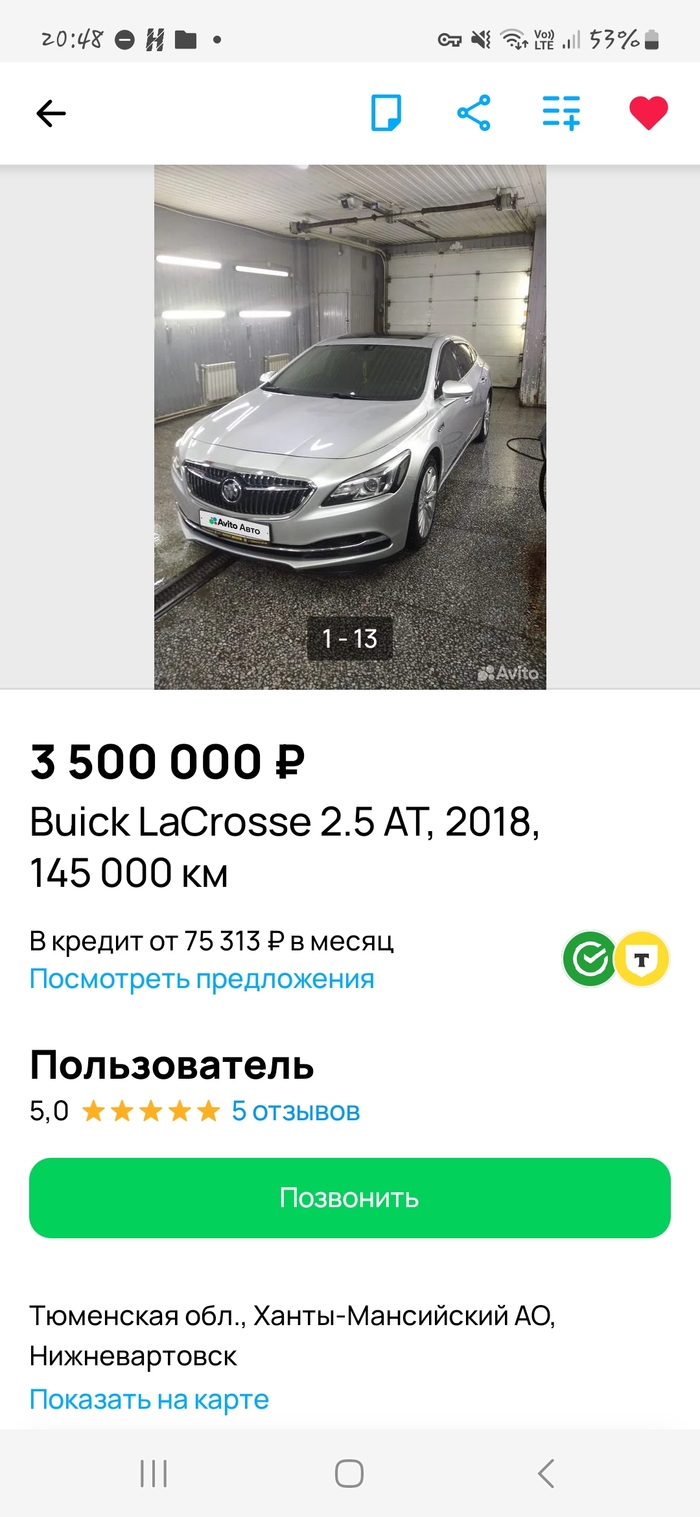This screenshot has width=700, height=1517.
Task: Call the seller with Позвонить
Action: (350, 1198)
